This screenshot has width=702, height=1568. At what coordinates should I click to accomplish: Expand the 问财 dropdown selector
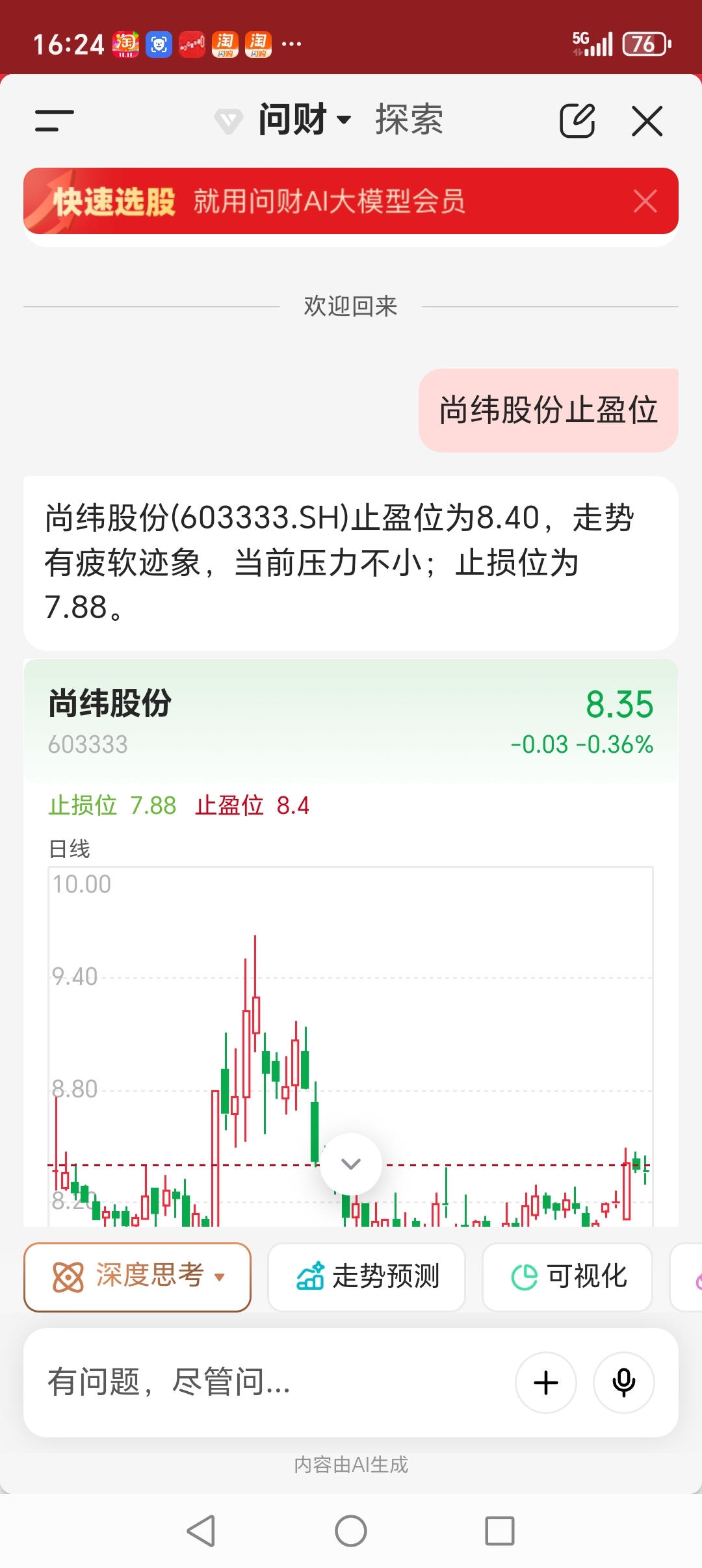(304, 120)
